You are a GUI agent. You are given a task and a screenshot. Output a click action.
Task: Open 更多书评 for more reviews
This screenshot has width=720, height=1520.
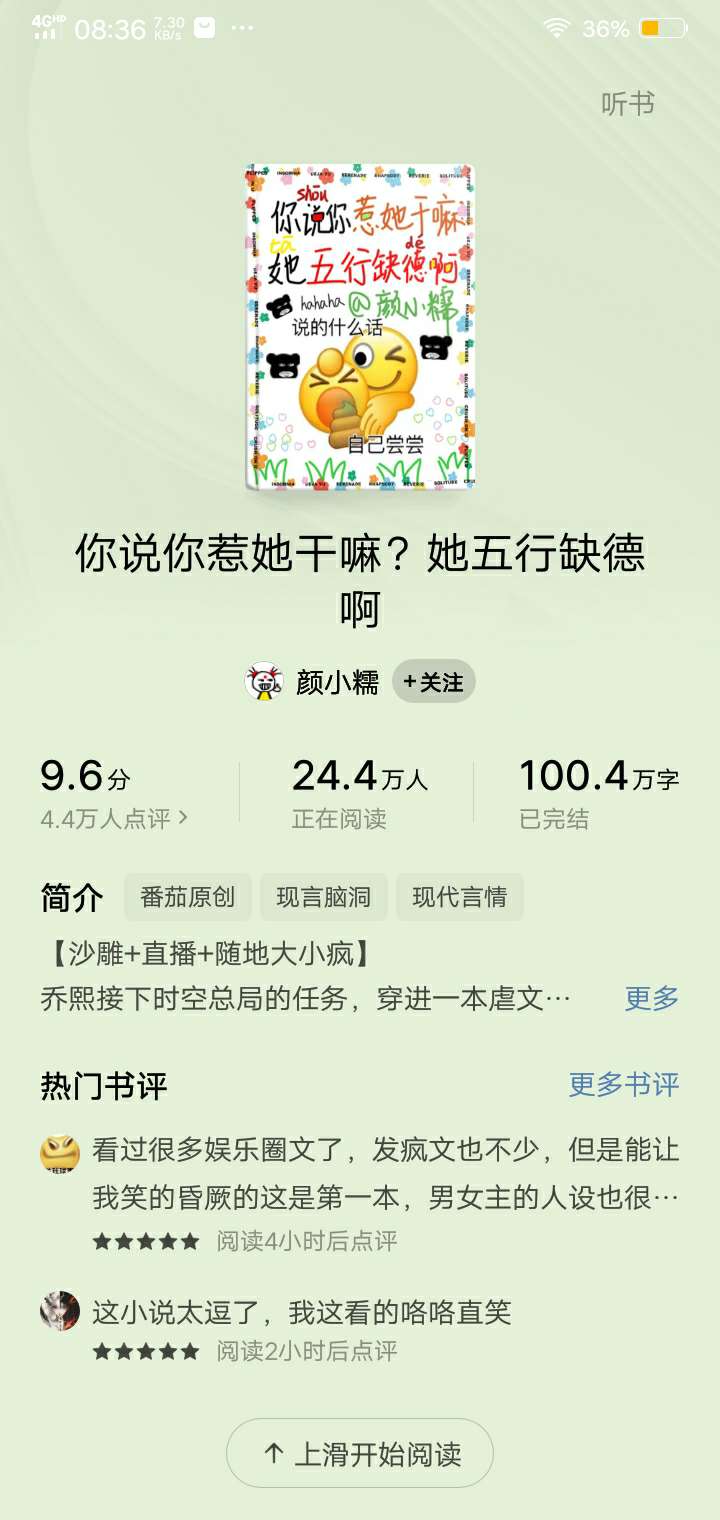coord(623,1085)
